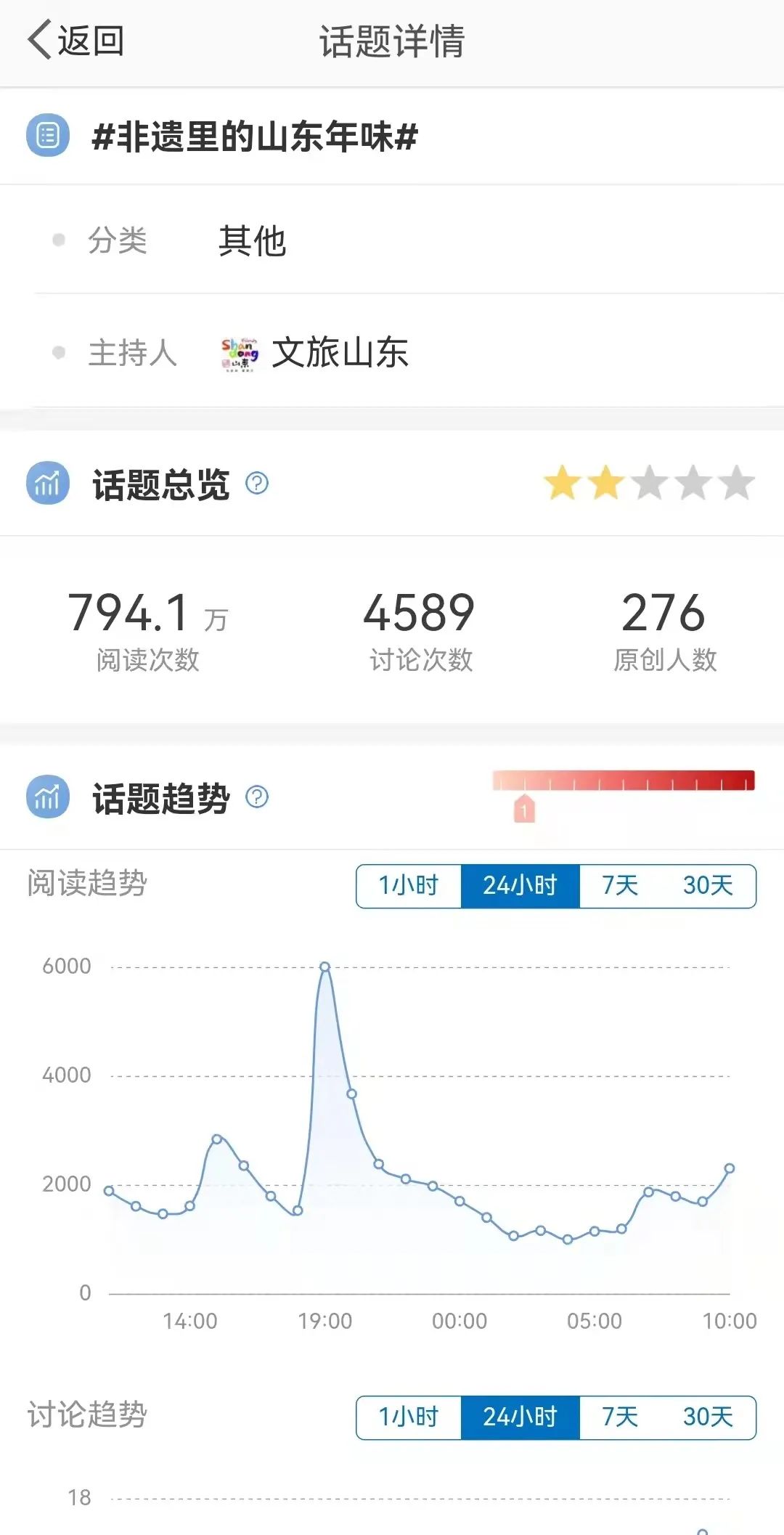This screenshot has width=784, height=1535.
Task: View the 30天 讨论趋势 chart
Action: coord(708,1417)
